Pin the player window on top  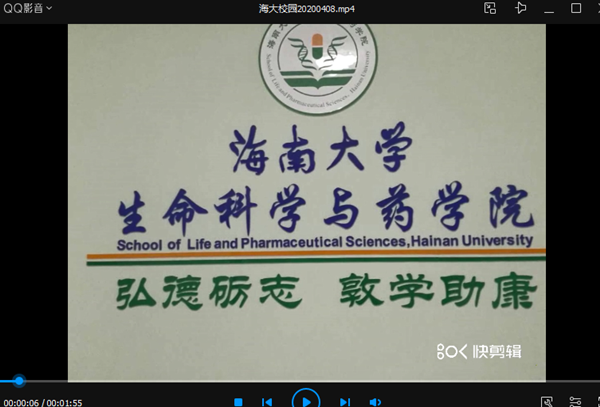pos(521,8)
